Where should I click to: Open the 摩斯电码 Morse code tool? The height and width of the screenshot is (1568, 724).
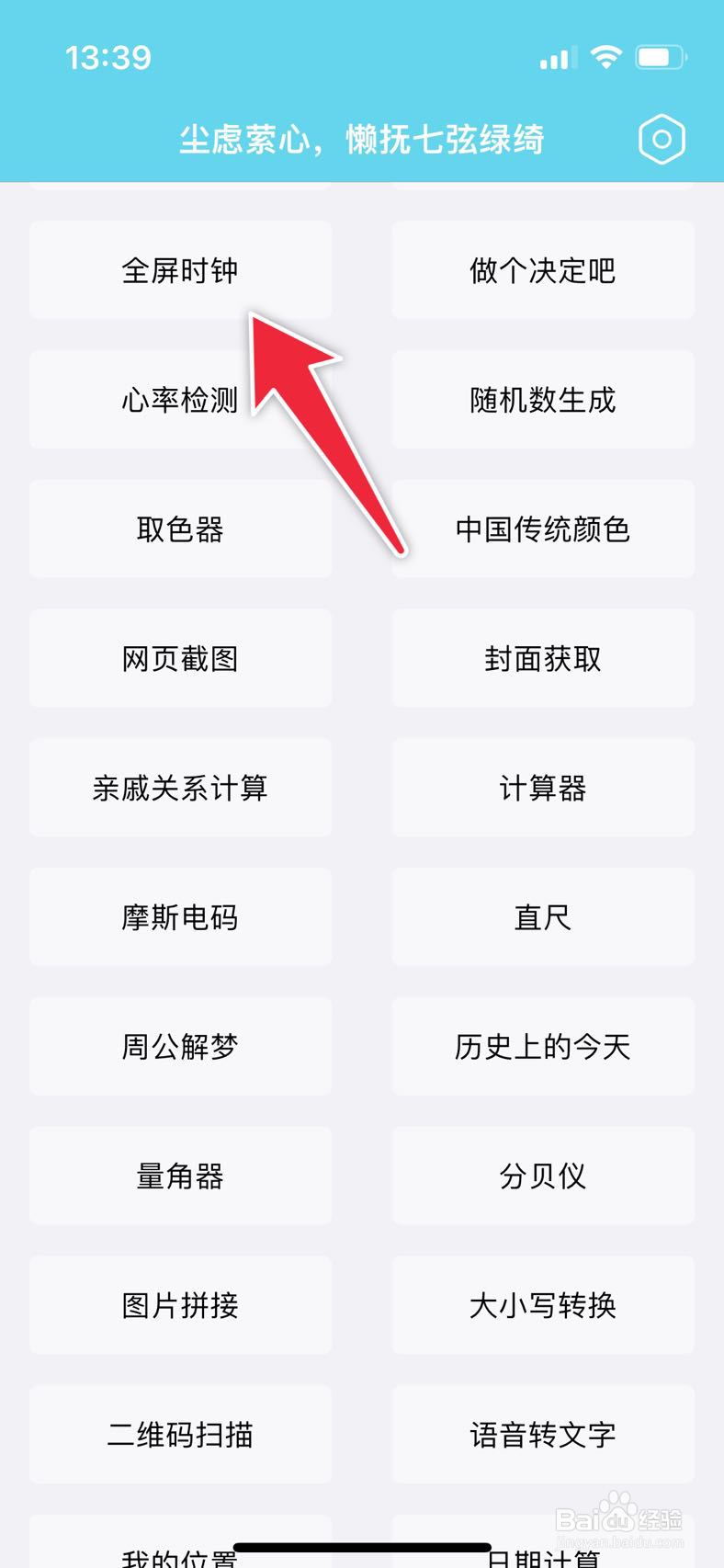[181, 917]
